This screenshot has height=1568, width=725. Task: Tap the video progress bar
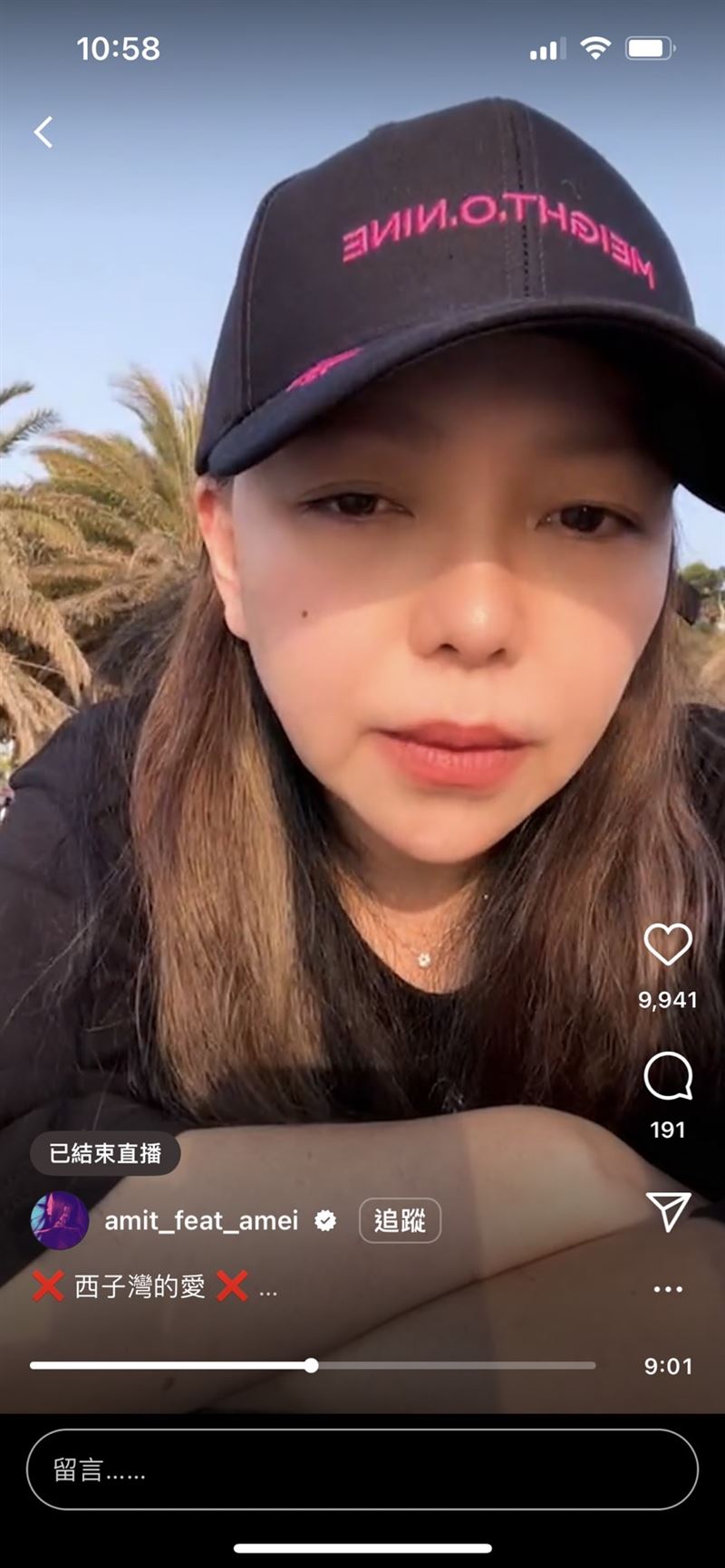tap(313, 1365)
